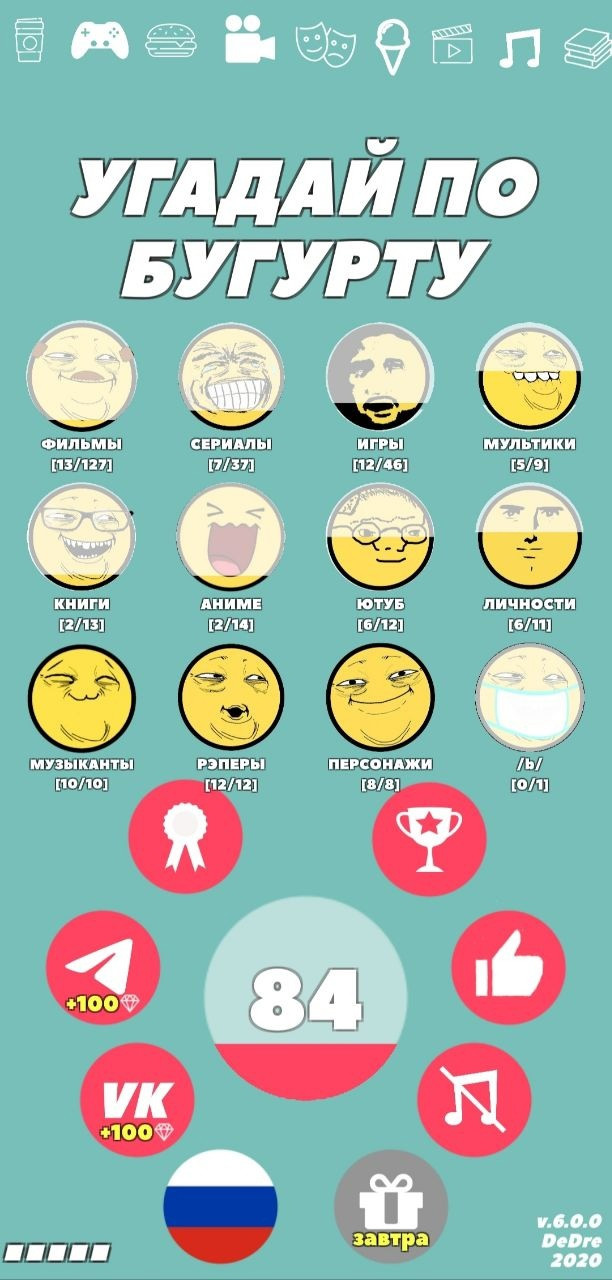
Task: Open the achievements ribbon button
Action: tap(186, 836)
